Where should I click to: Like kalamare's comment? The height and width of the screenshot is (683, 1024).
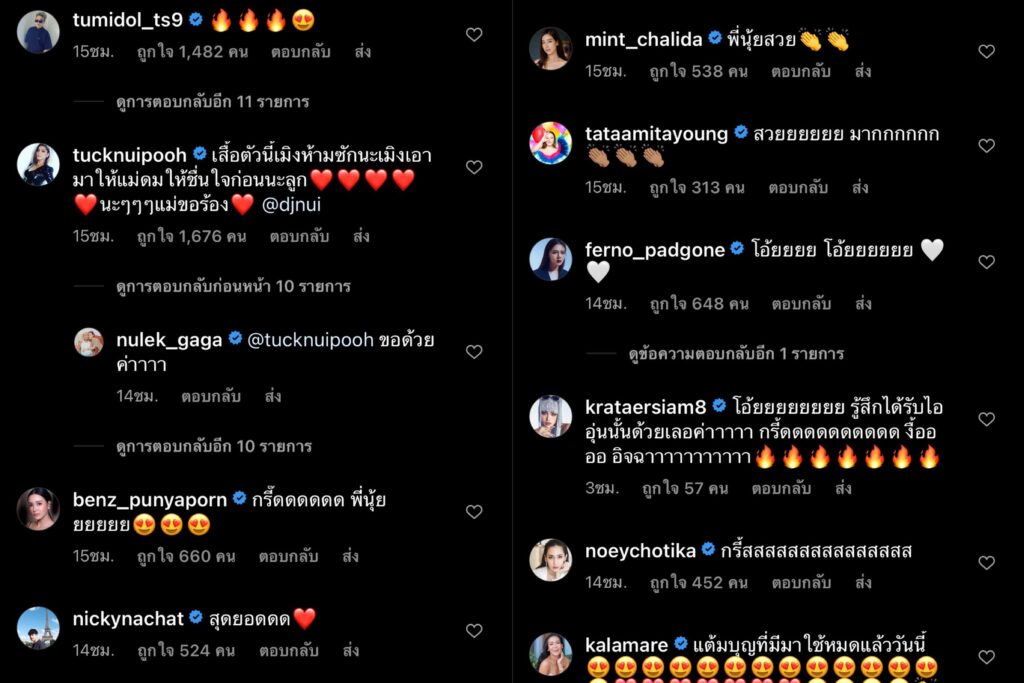click(x=986, y=657)
